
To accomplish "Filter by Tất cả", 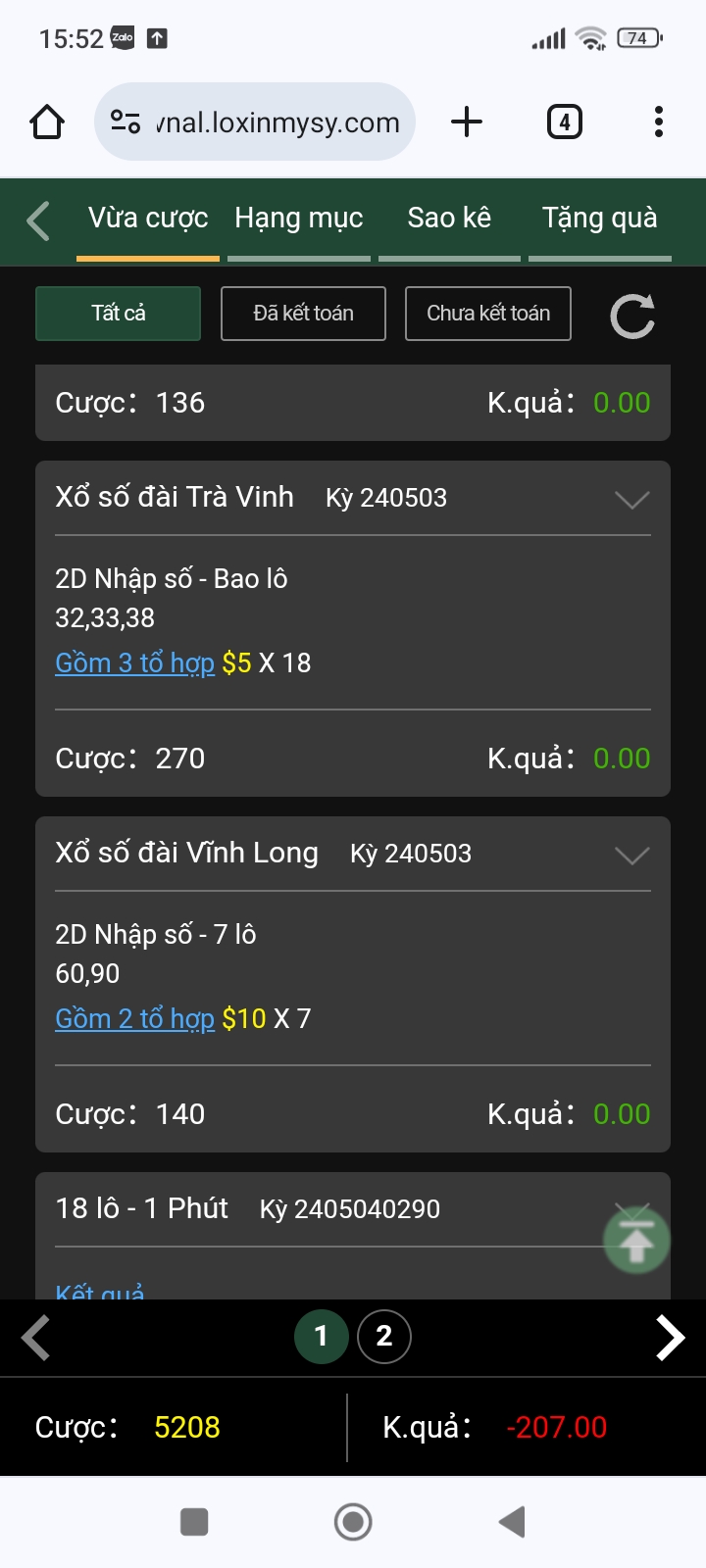I will click(119, 314).
